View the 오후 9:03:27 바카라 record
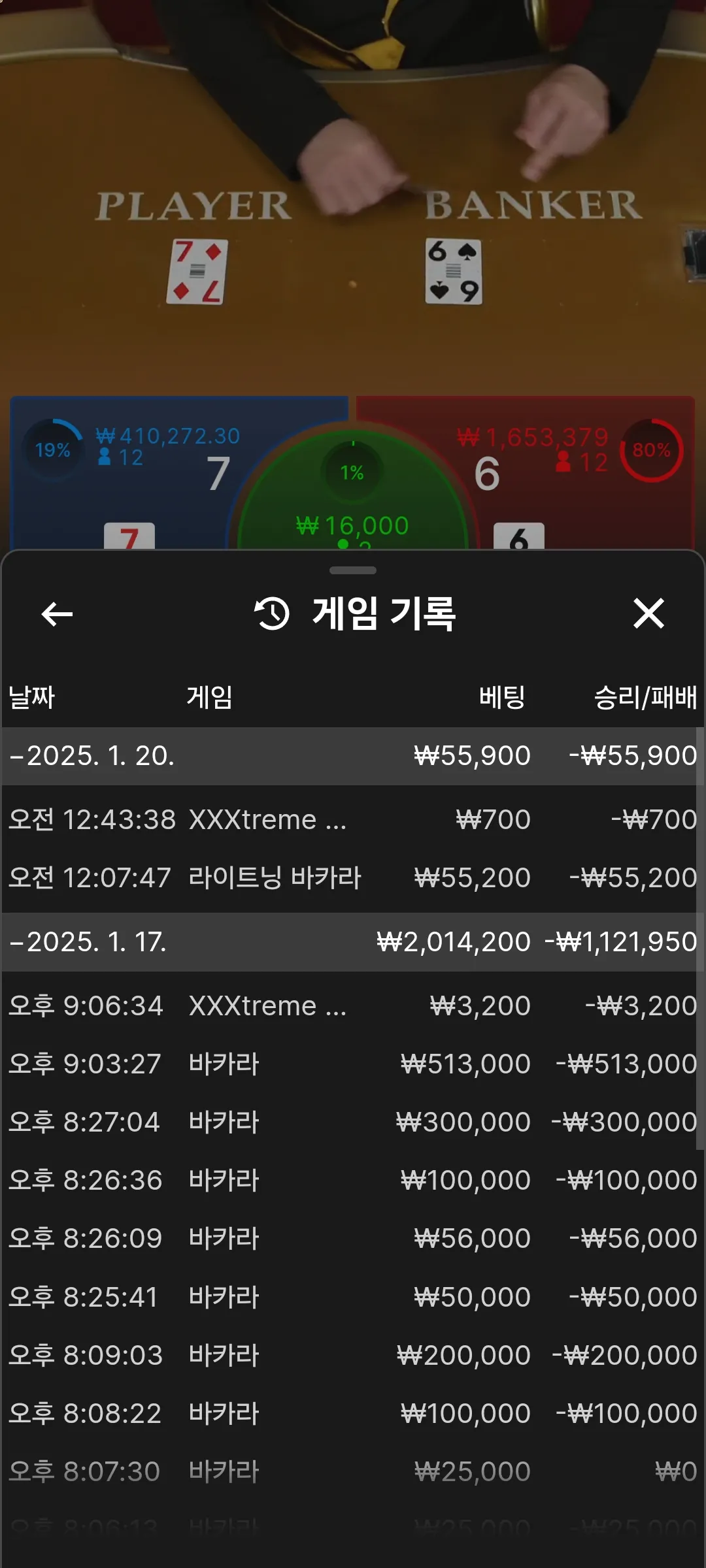 click(352, 1064)
